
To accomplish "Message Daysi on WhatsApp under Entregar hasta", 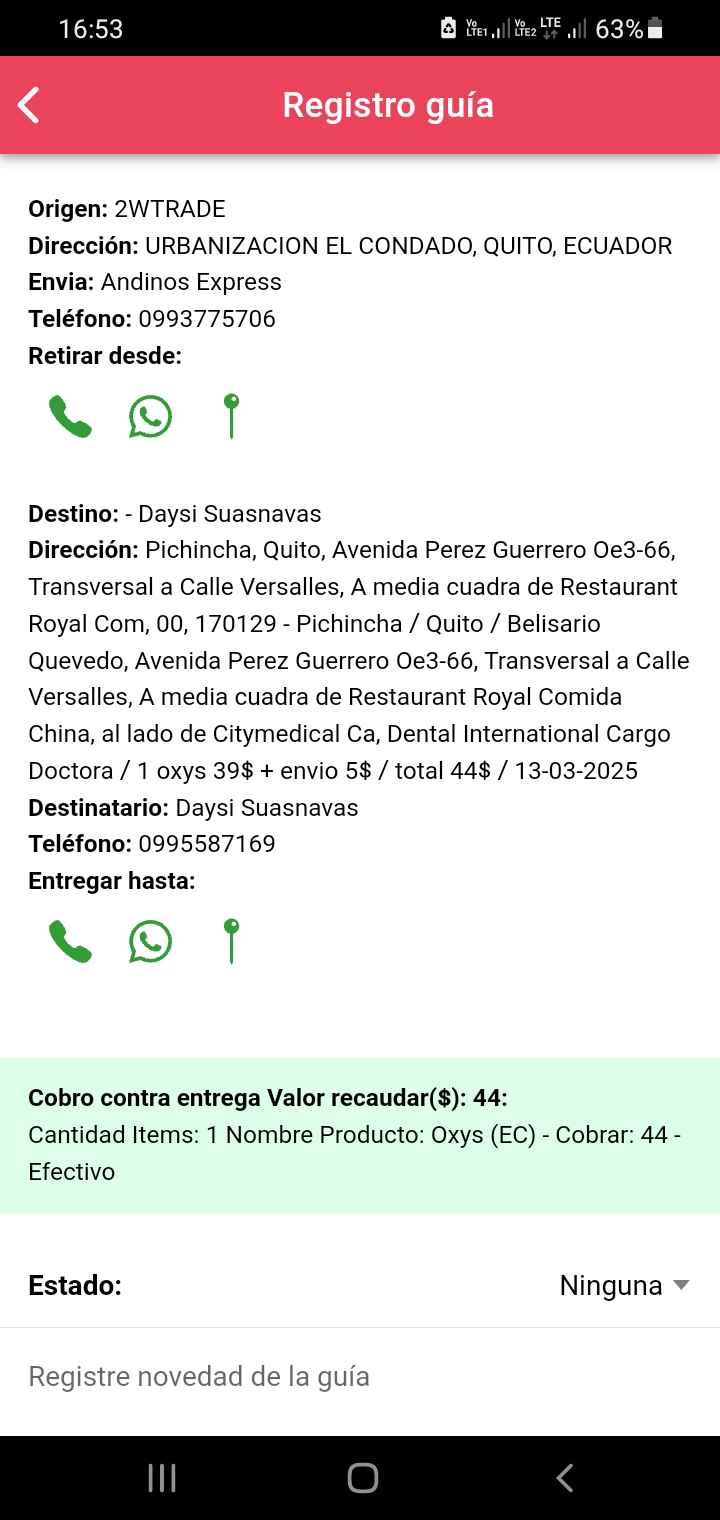I will tap(150, 941).
